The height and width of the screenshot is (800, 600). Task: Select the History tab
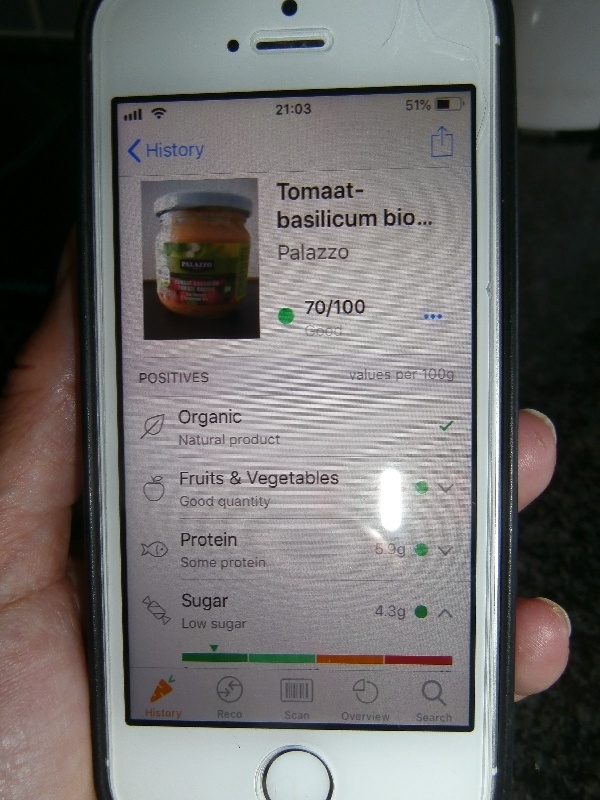point(163,697)
